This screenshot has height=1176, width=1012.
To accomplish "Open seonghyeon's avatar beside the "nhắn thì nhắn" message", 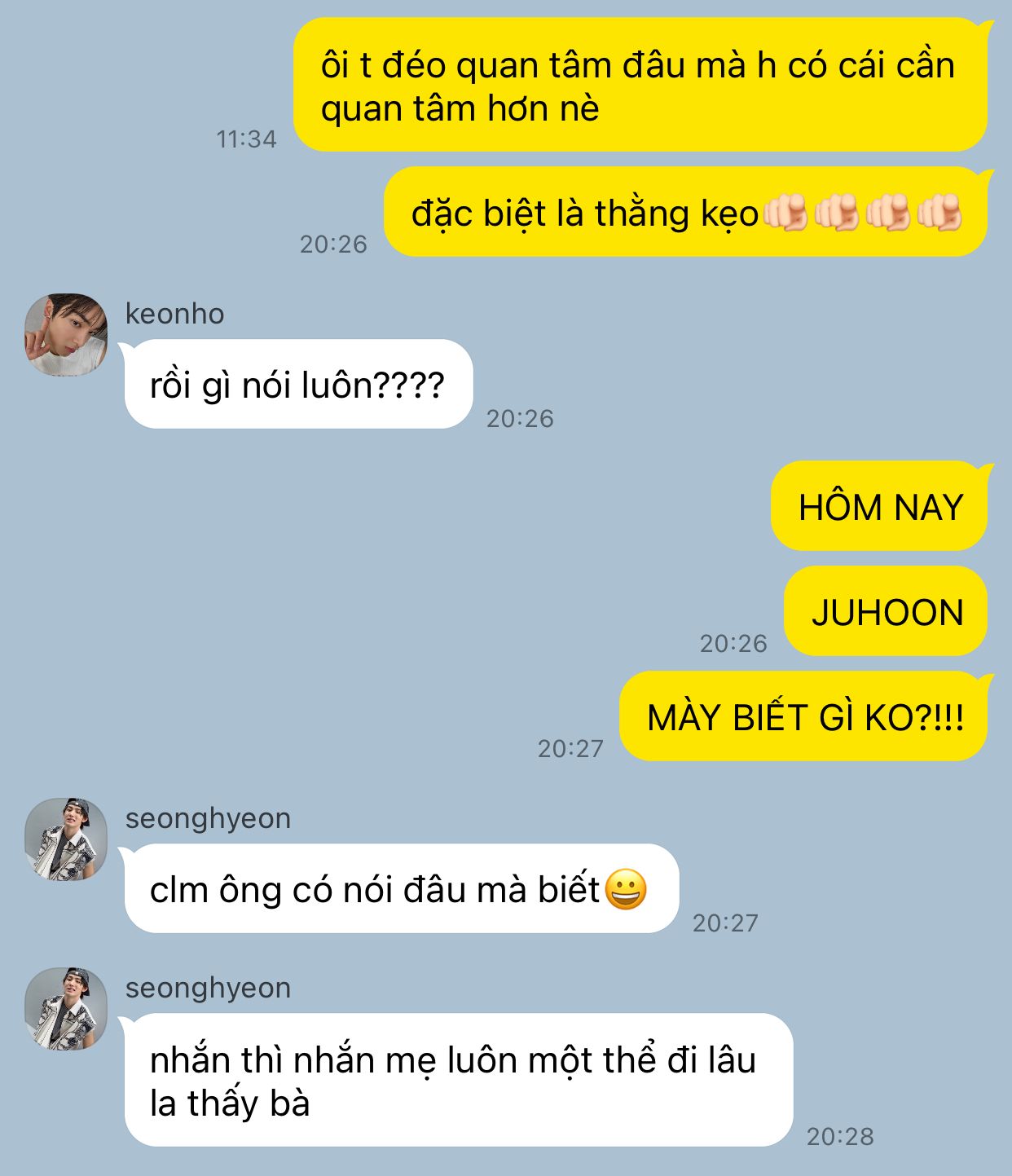I will pos(66,1008).
